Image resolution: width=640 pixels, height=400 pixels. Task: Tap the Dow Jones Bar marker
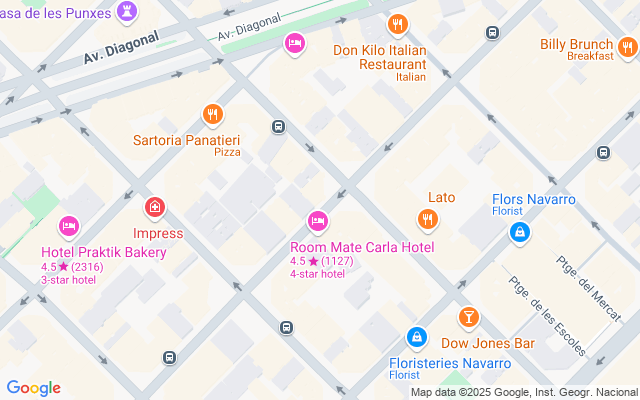coord(468,318)
